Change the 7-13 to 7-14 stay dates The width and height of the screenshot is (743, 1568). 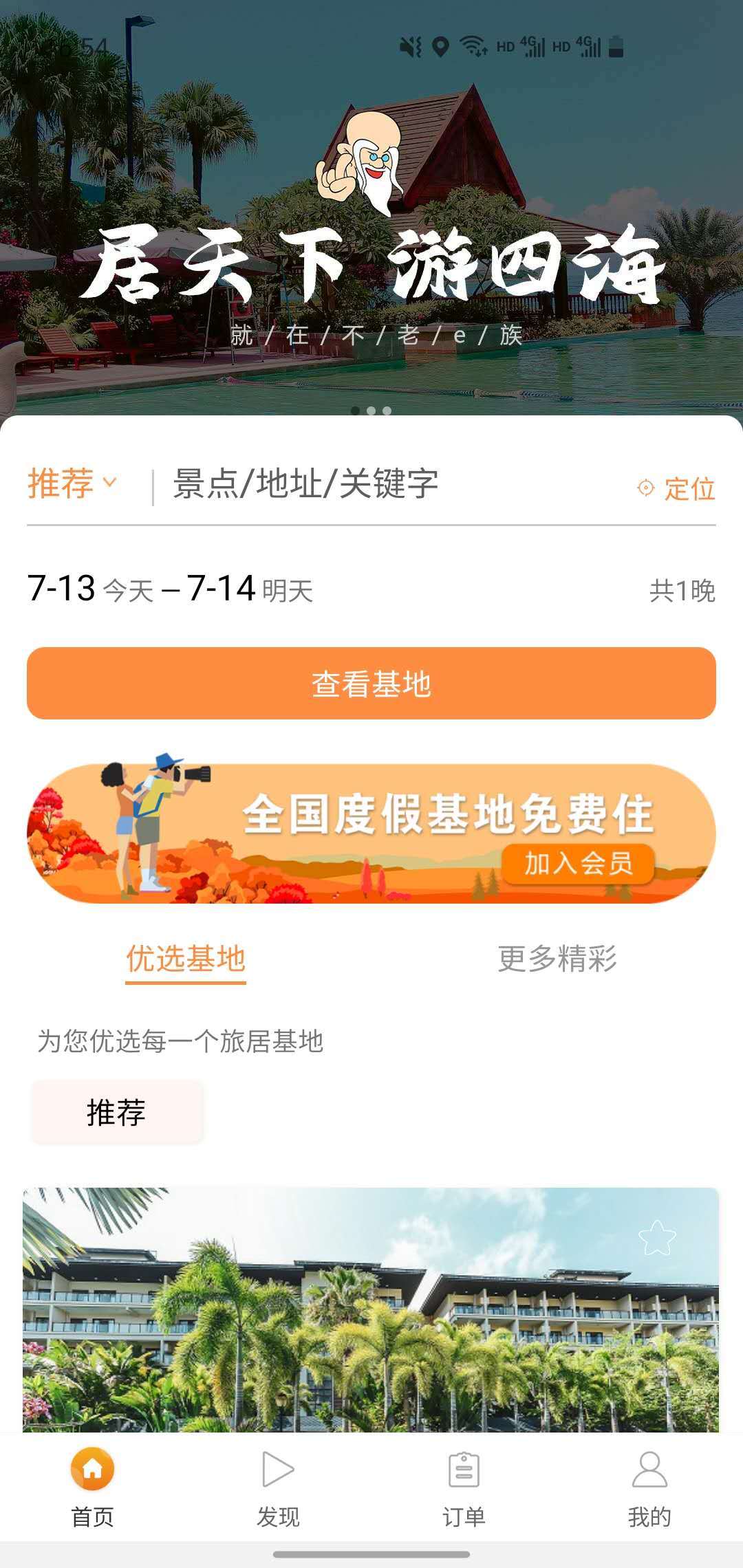(171, 589)
